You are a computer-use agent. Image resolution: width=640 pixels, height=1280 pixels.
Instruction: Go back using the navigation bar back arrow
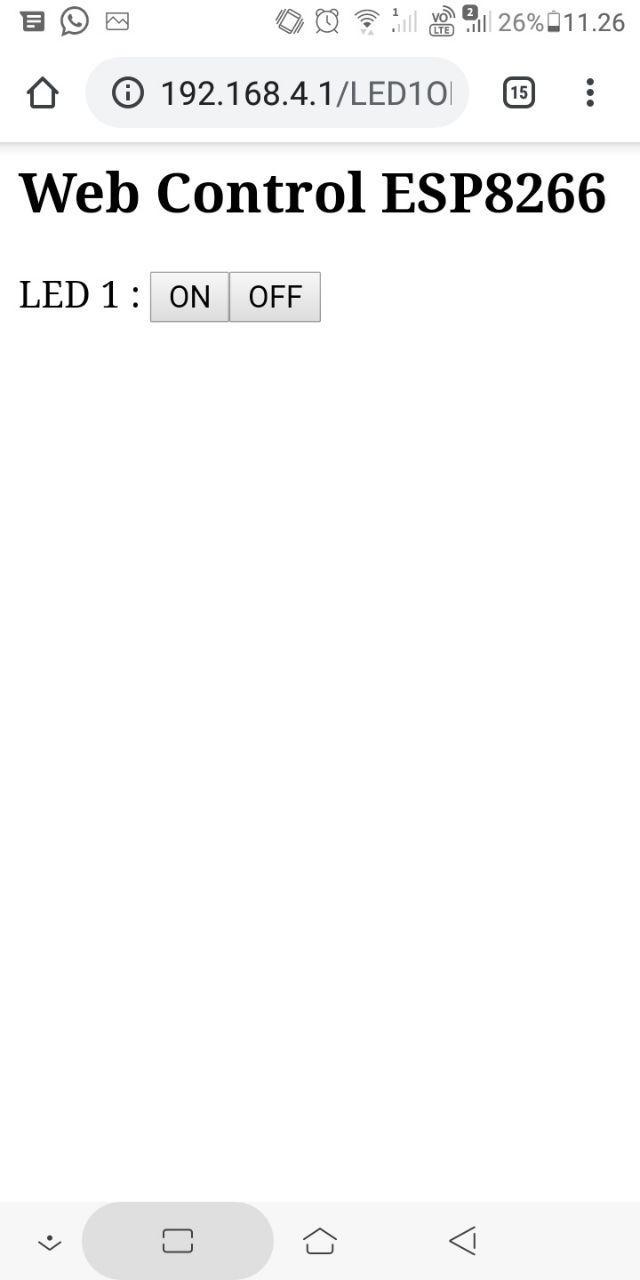point(462,1241)
